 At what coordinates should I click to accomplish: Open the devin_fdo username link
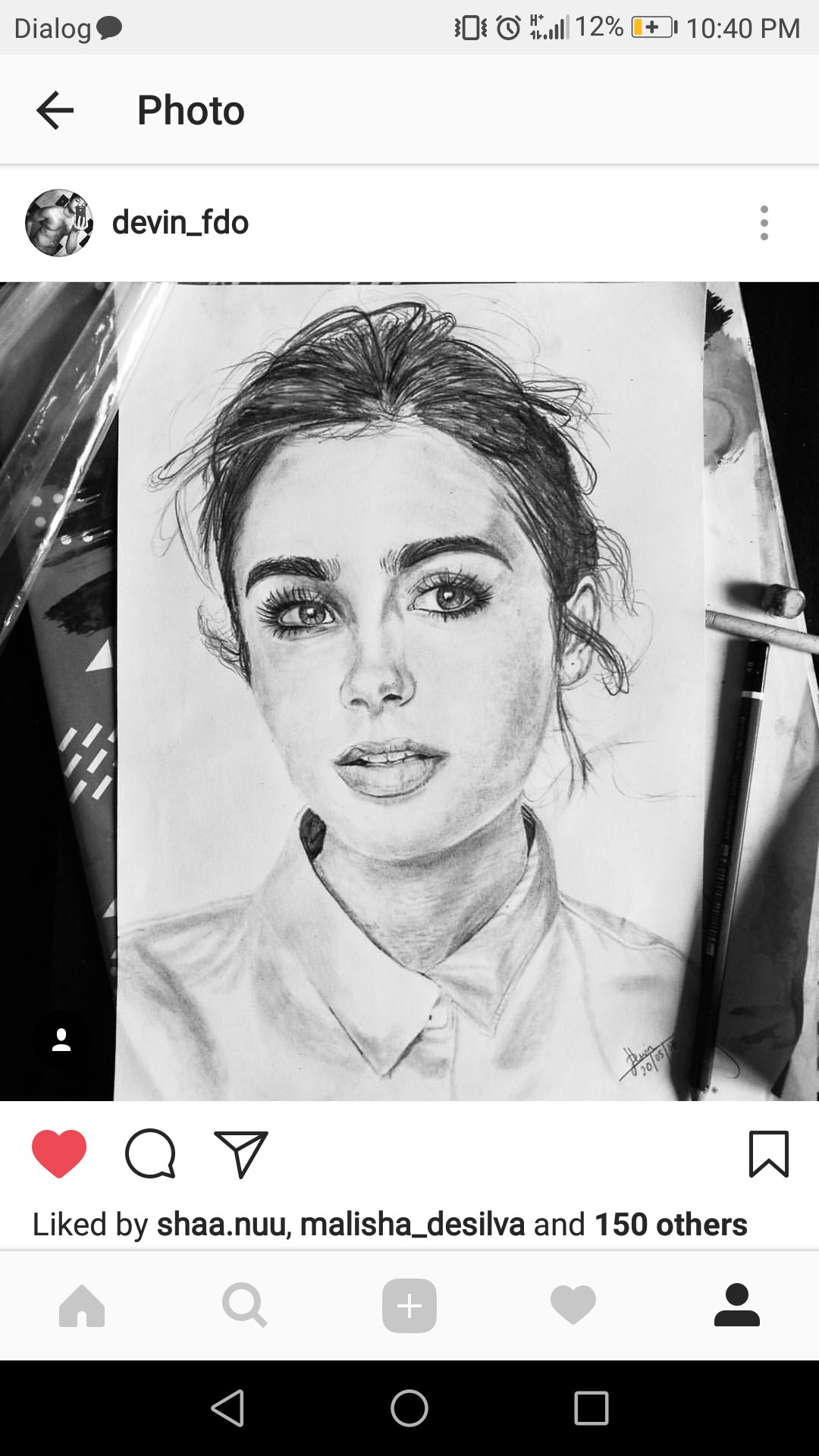point(180,223)
